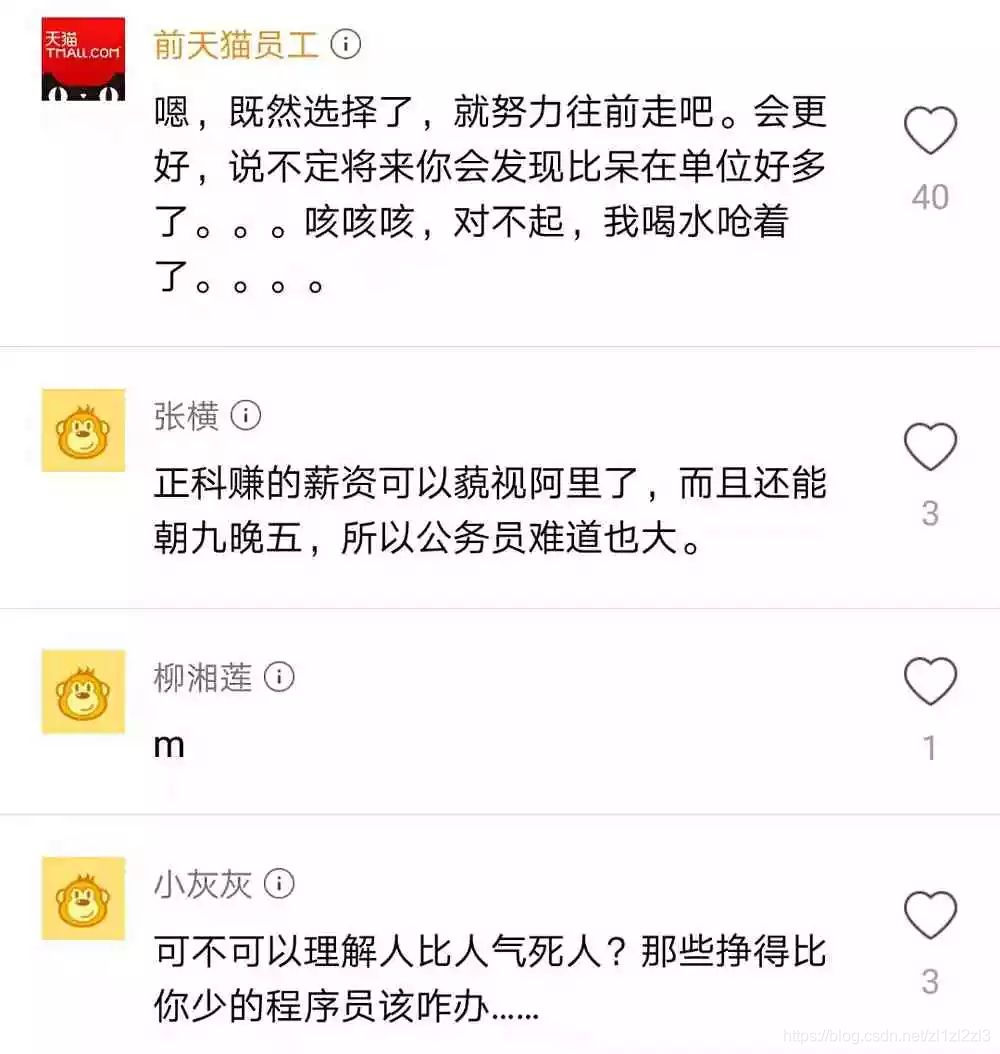Like 柳湘莲's comment

pyautogui.click(x=930, y=681)
